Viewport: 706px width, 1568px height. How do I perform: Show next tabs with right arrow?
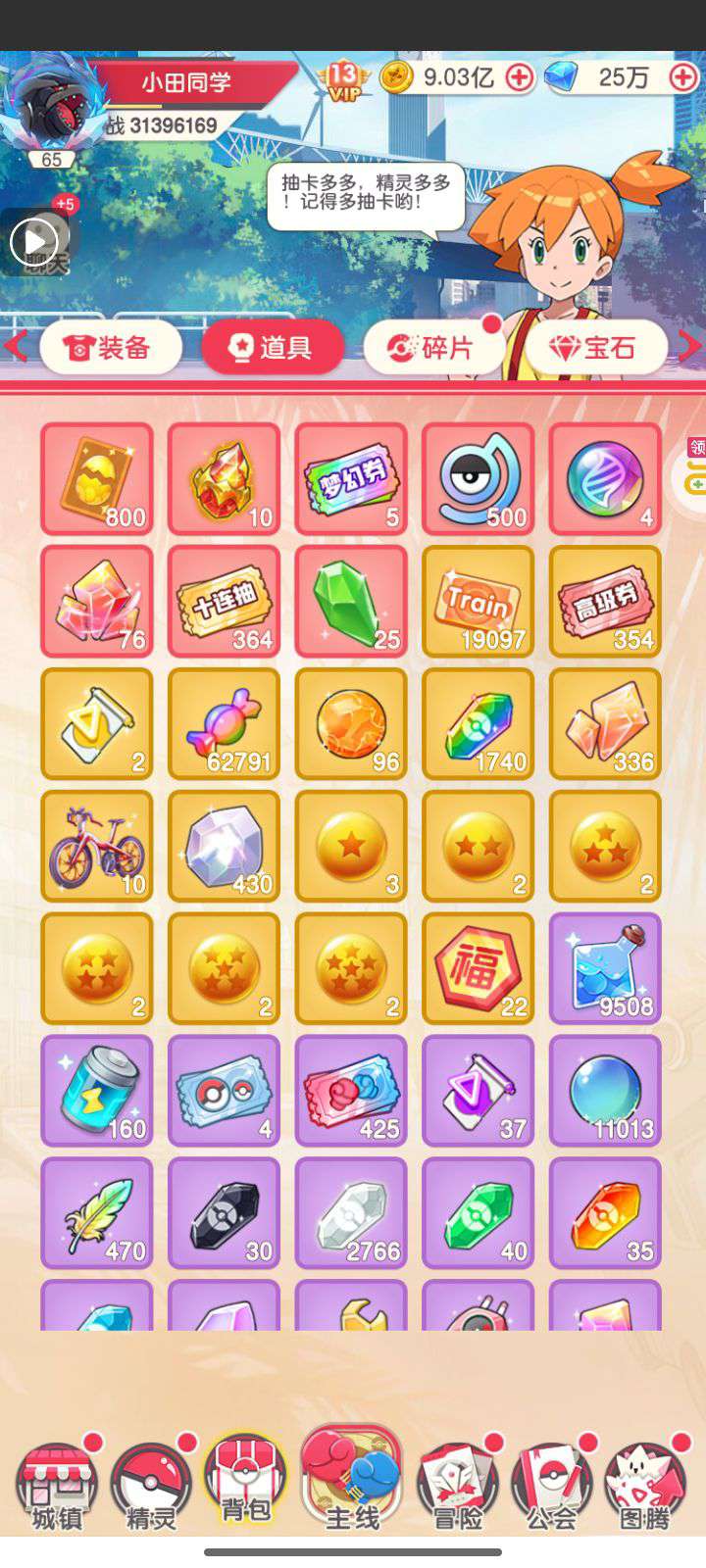click(690, 346)
